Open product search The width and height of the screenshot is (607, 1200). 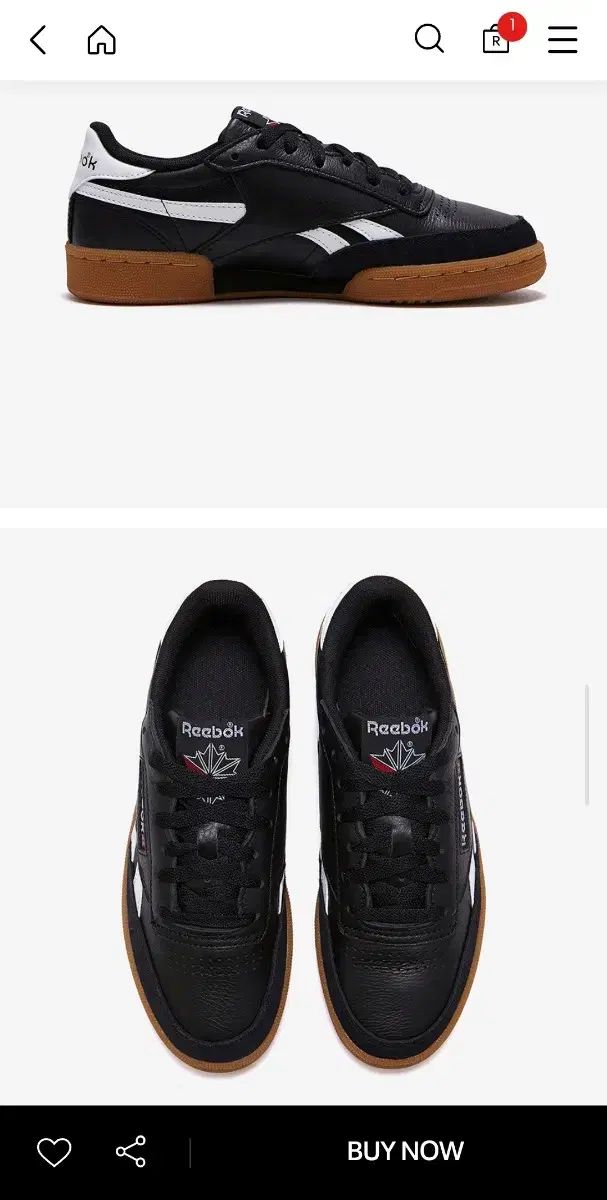pos(429,39)
